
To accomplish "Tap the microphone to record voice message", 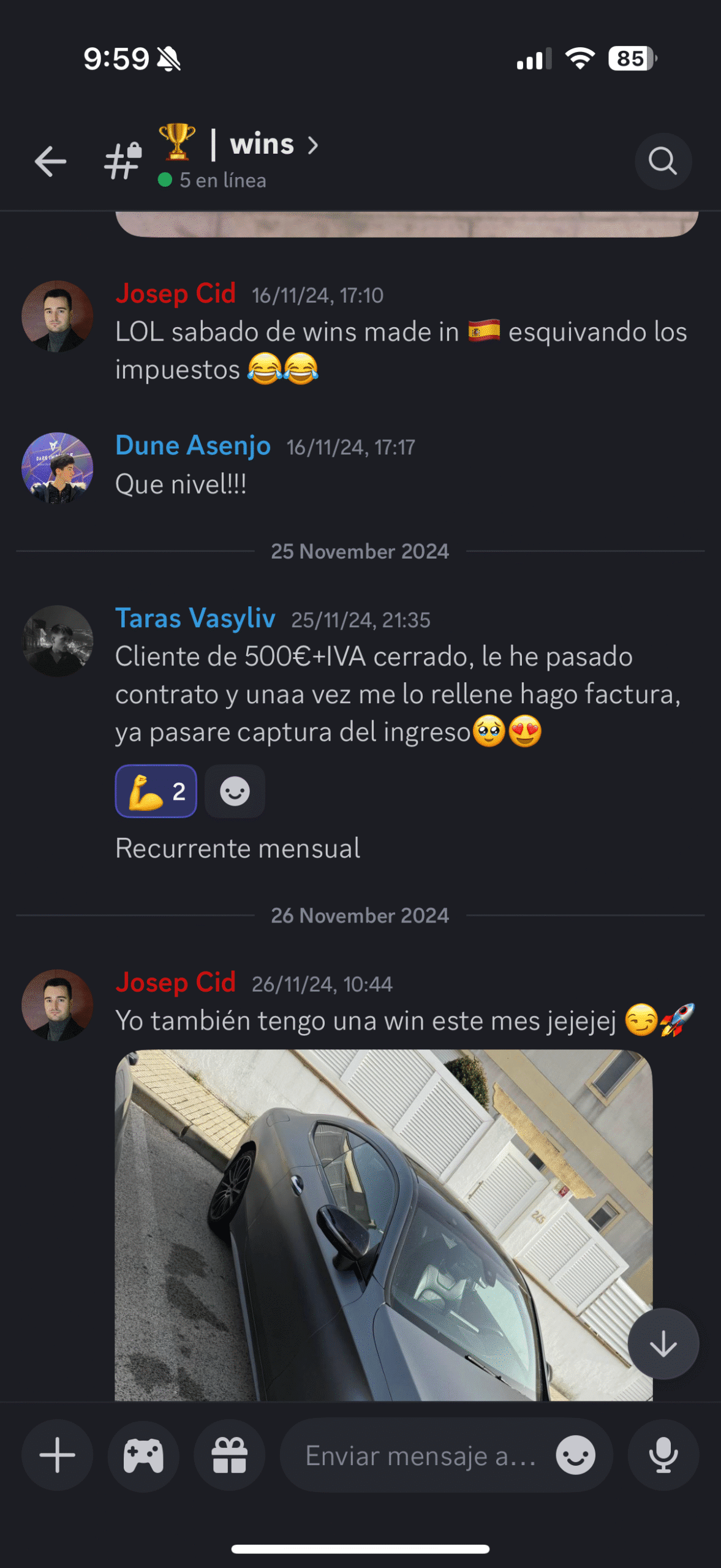I will (663, 1455).
